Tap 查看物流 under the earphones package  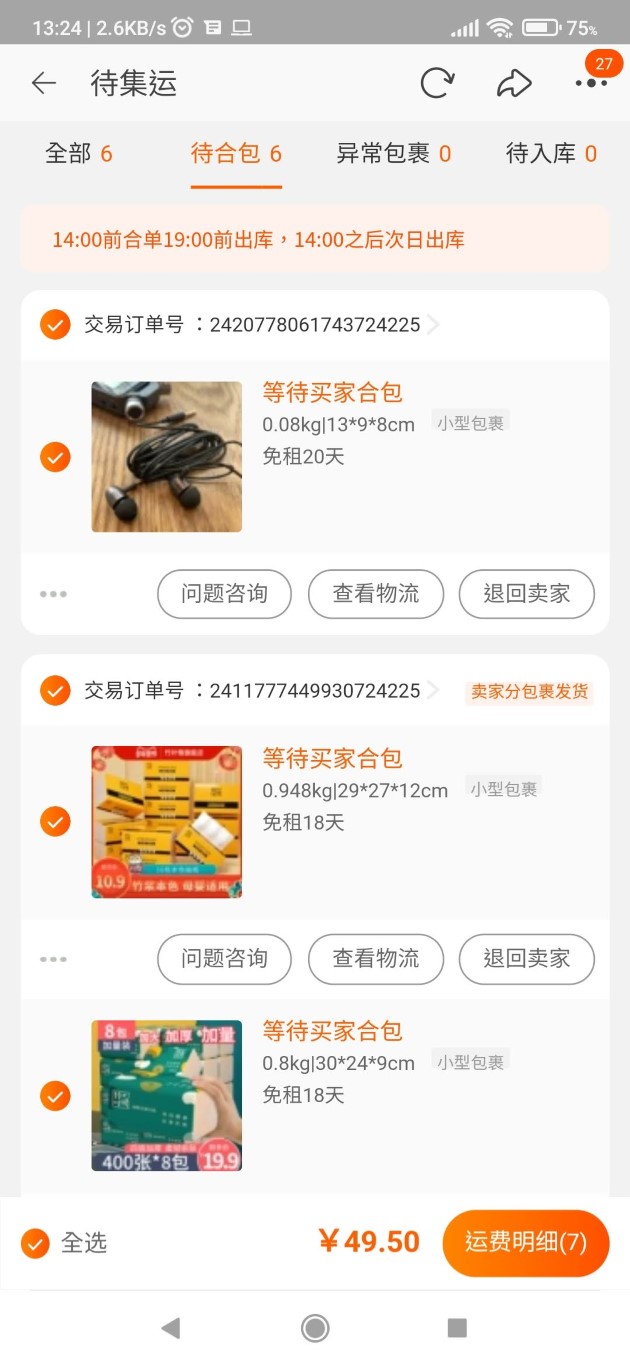(x=376, y=594)
